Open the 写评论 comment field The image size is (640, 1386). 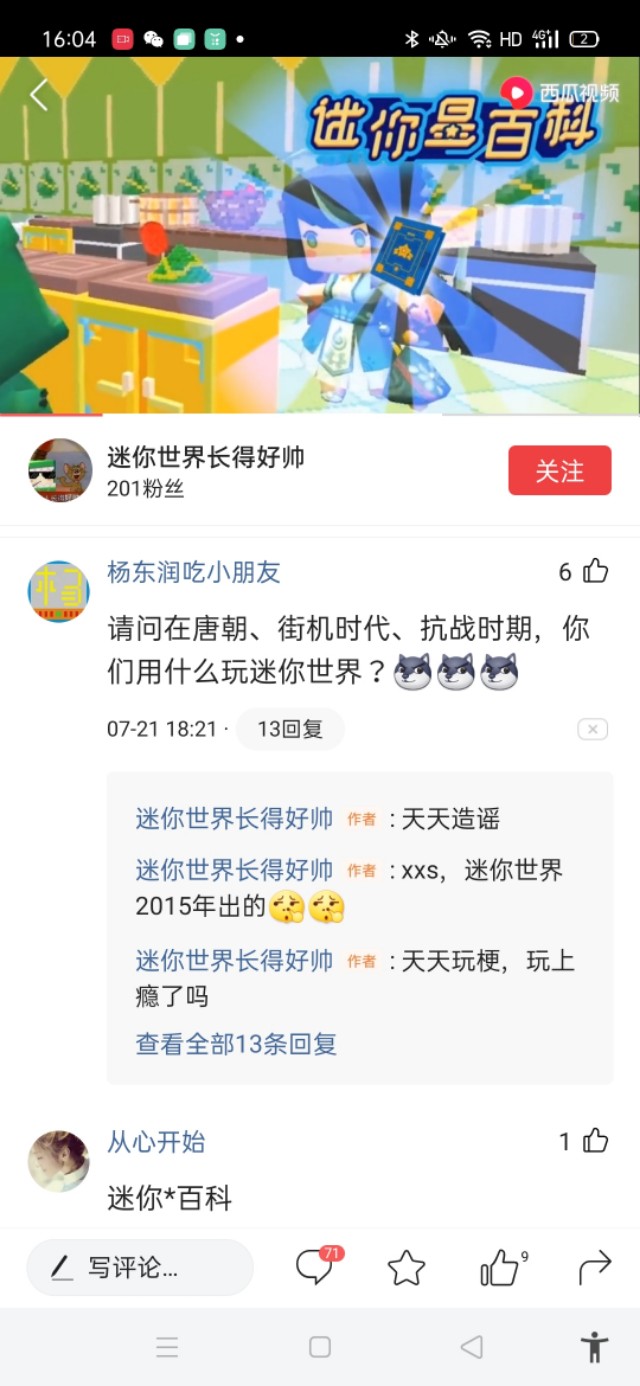(140, 1268)
